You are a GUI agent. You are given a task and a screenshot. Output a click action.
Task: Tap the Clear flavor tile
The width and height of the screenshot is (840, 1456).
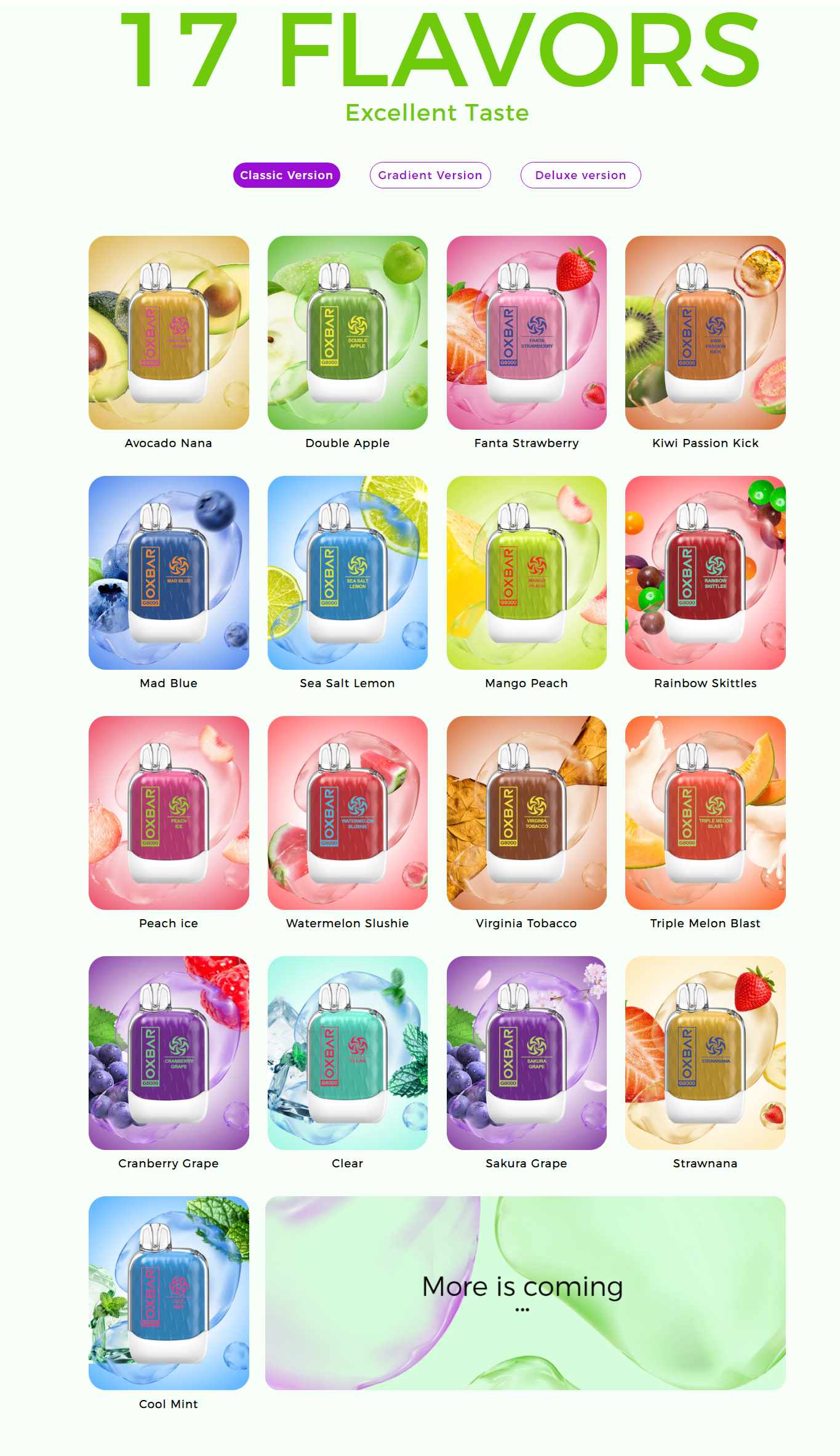347,1053
